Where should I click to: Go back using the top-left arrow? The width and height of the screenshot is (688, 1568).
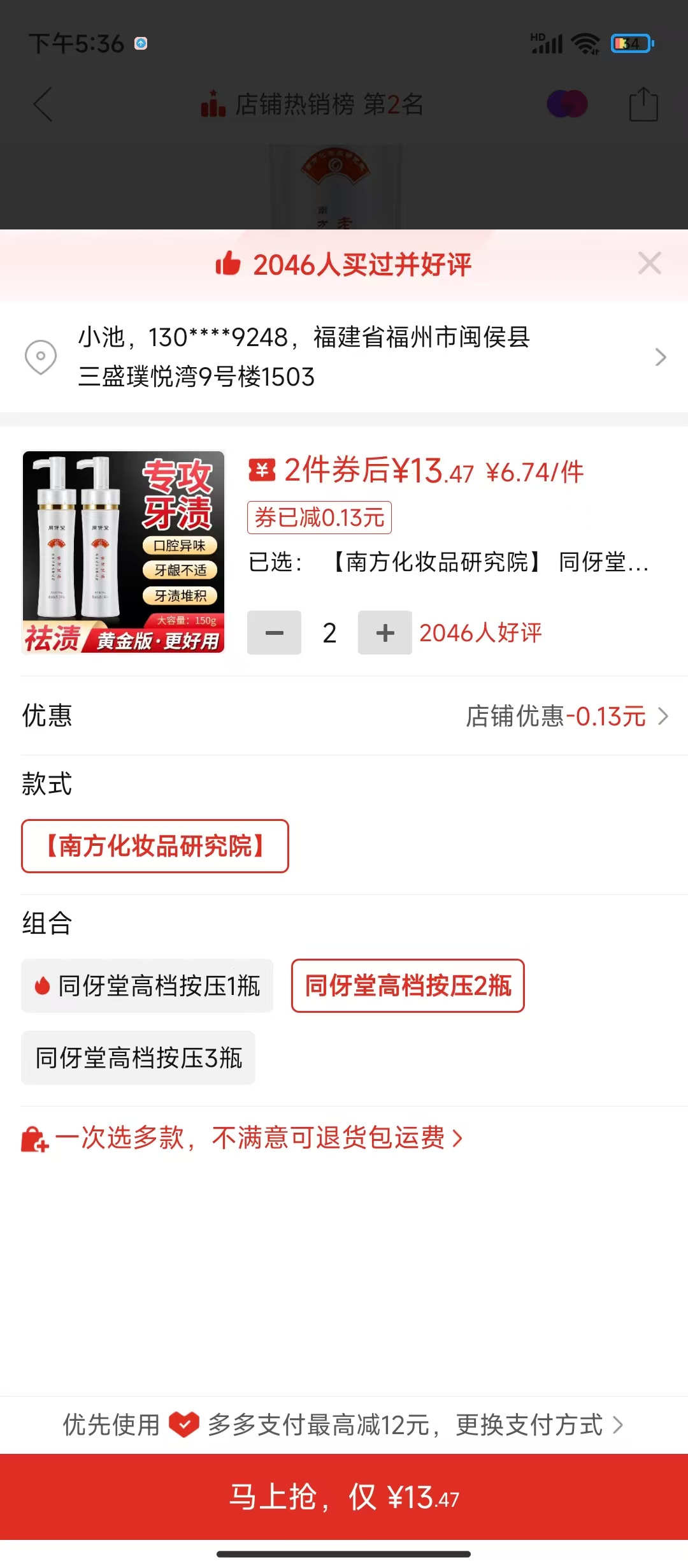tap(43, 104)
